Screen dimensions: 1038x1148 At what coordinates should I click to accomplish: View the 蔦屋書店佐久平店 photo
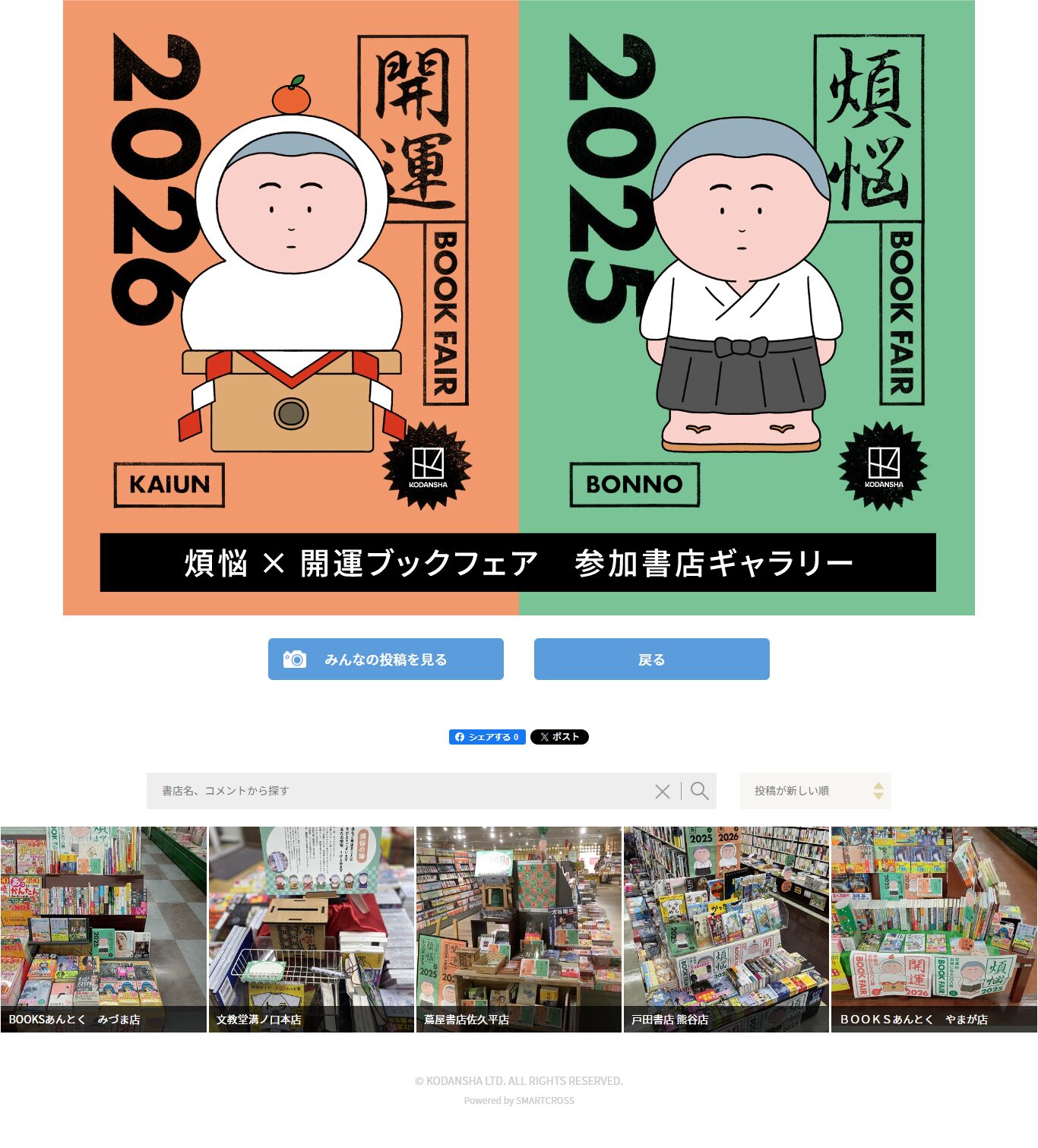pos(519,928)
